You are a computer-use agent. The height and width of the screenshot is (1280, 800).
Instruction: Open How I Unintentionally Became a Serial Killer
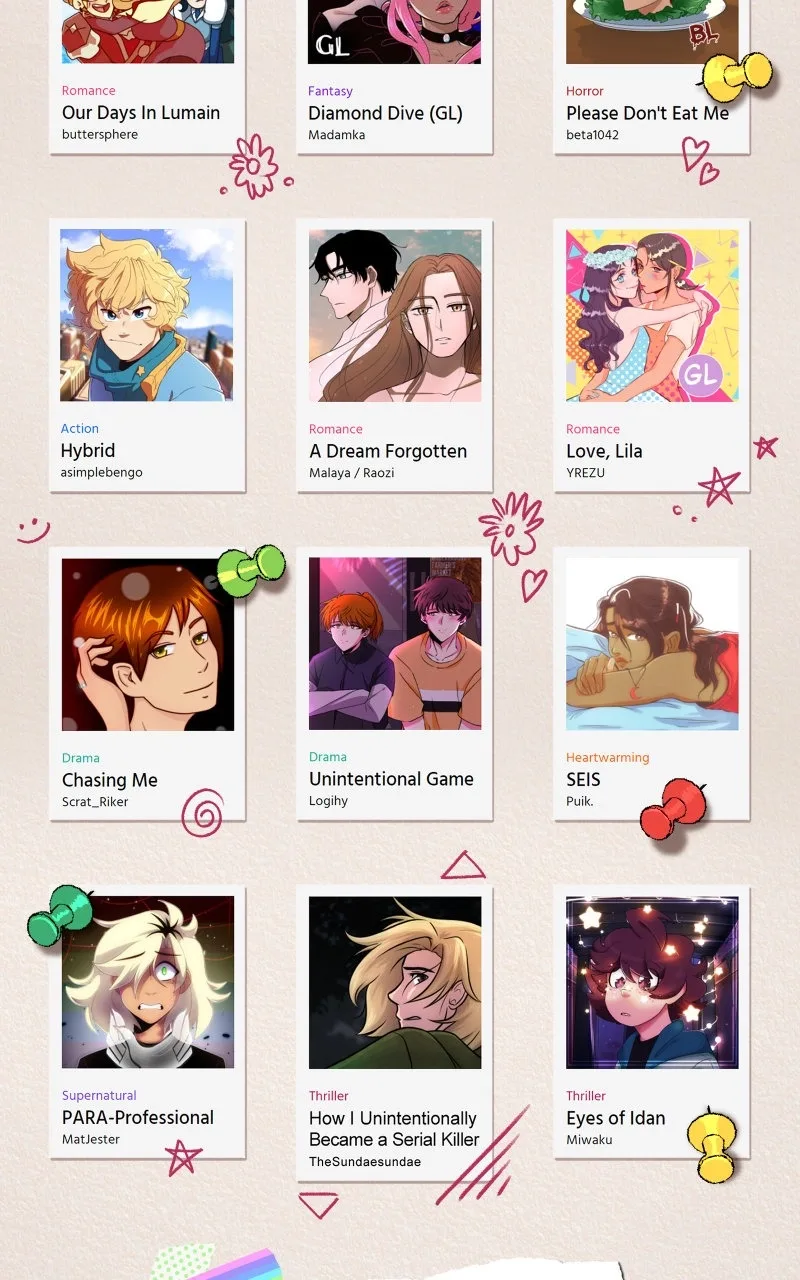point(394,1032)
